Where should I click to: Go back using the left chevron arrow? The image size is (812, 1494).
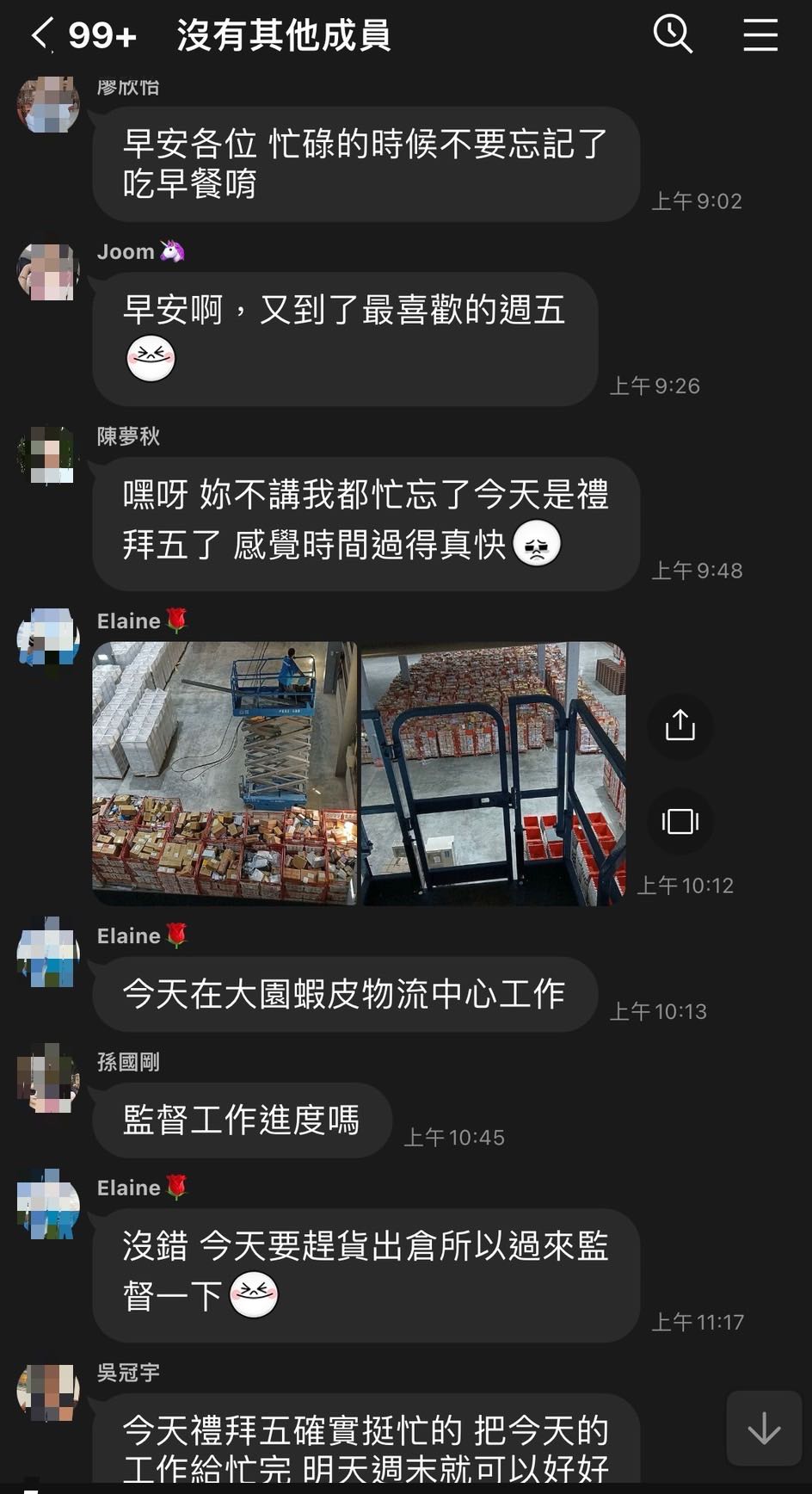pos(39,34)
